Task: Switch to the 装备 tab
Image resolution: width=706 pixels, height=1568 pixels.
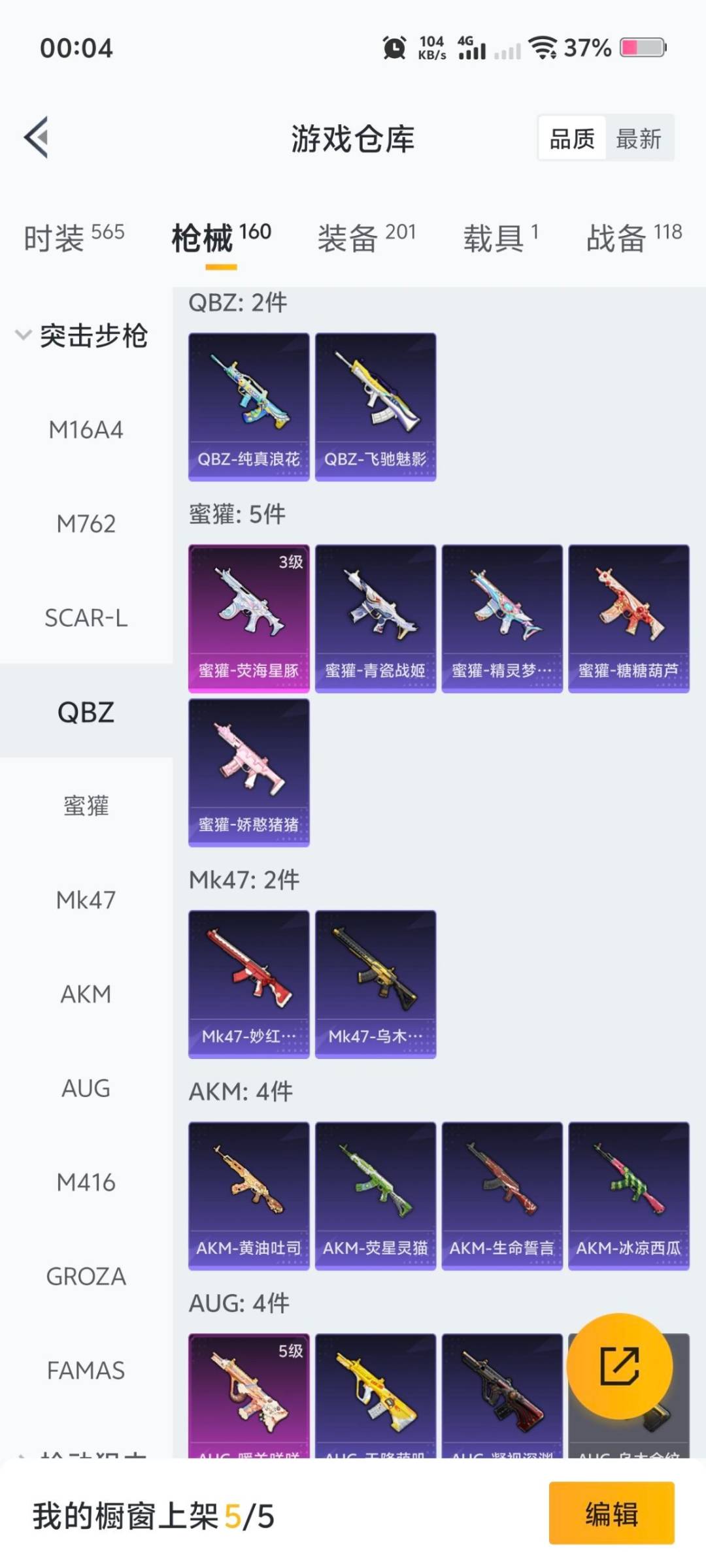Action: tap(366, 237)
